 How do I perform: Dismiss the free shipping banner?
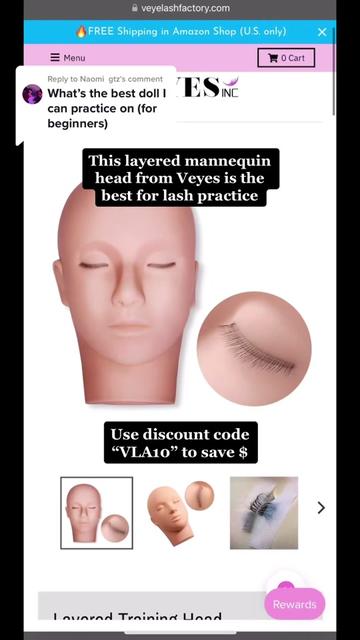322,32
